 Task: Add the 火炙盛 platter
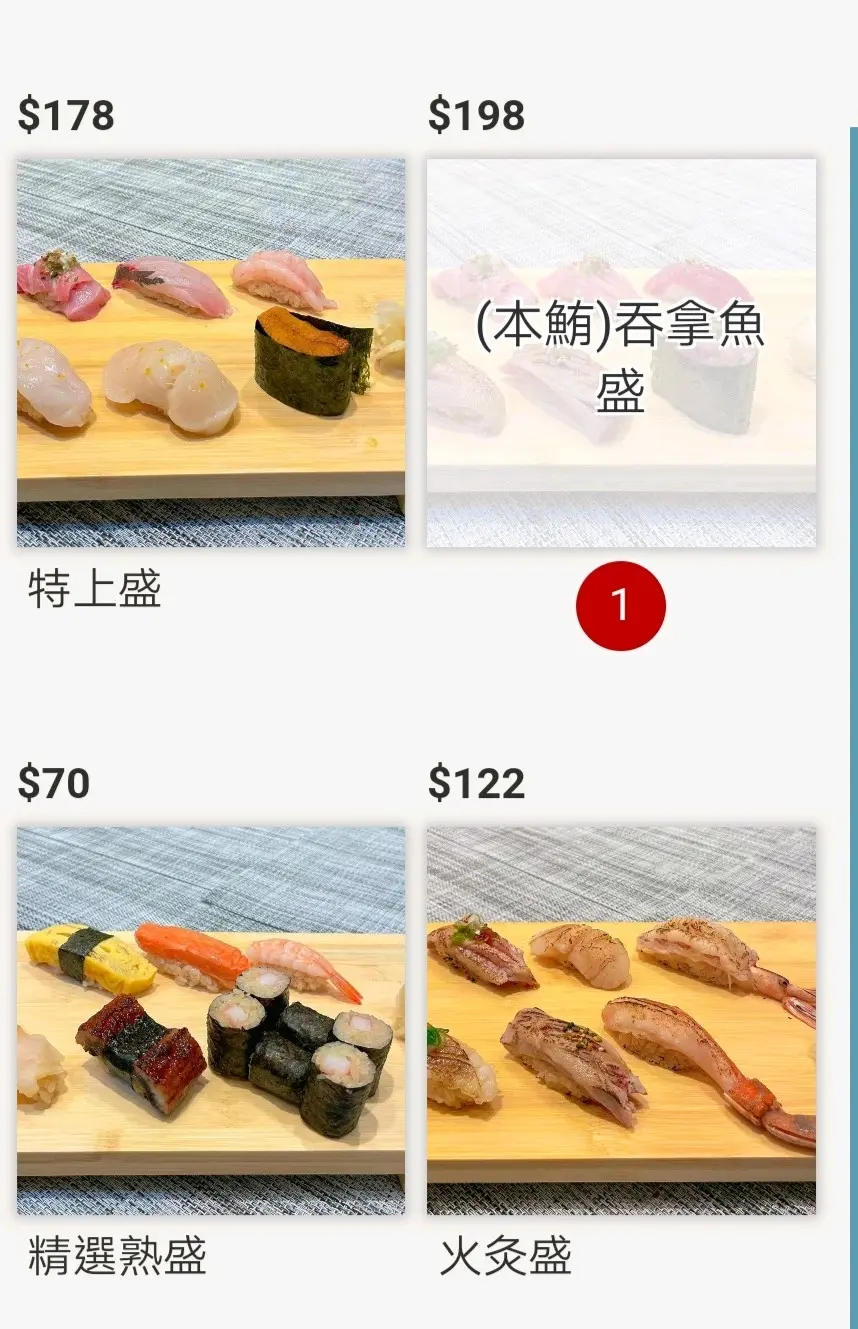click(x=621, y=1020)
